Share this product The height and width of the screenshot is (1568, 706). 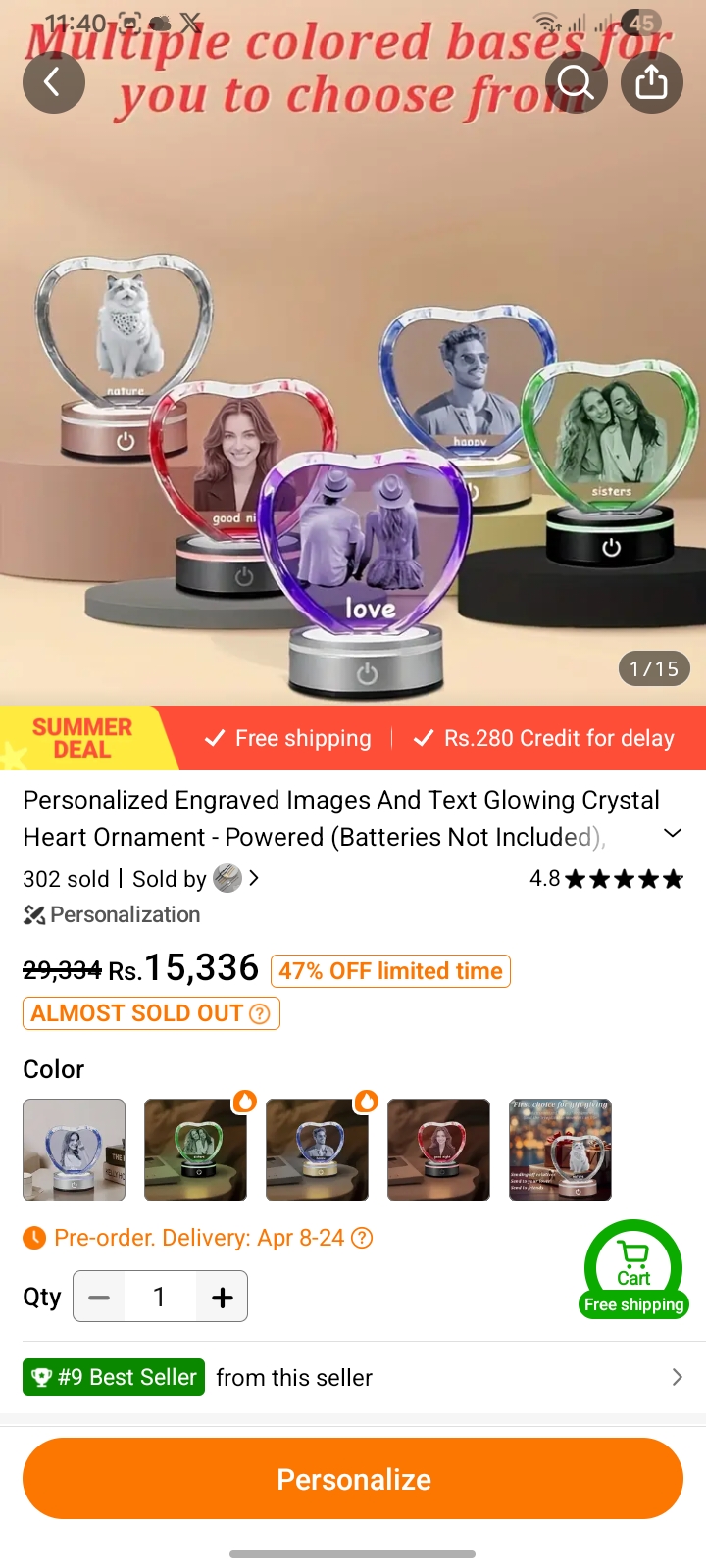(x=652, y=82)
